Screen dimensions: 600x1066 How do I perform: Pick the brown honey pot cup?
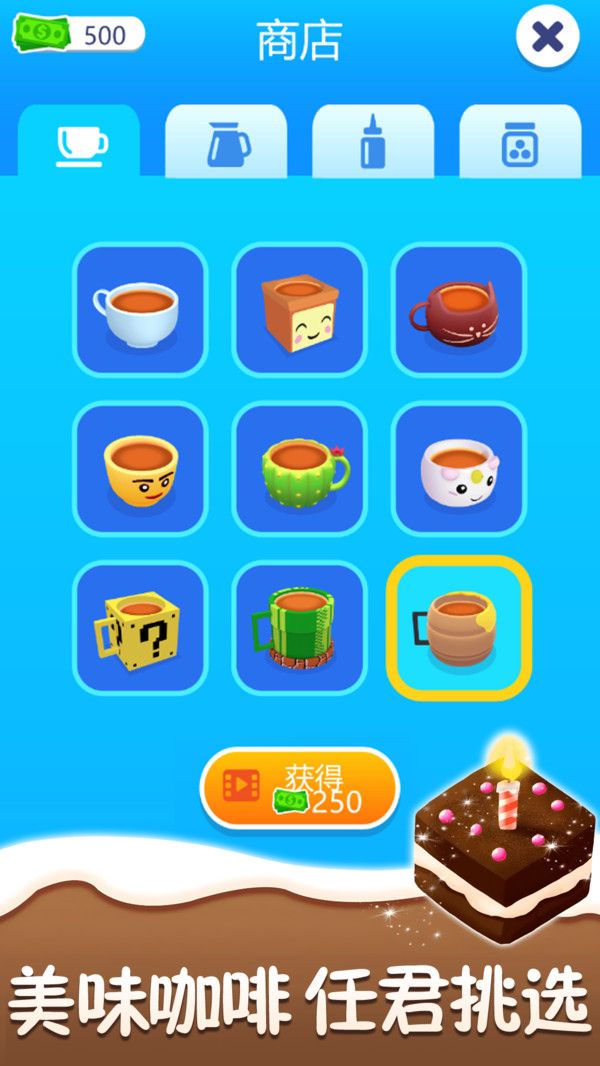pos(459,628)
